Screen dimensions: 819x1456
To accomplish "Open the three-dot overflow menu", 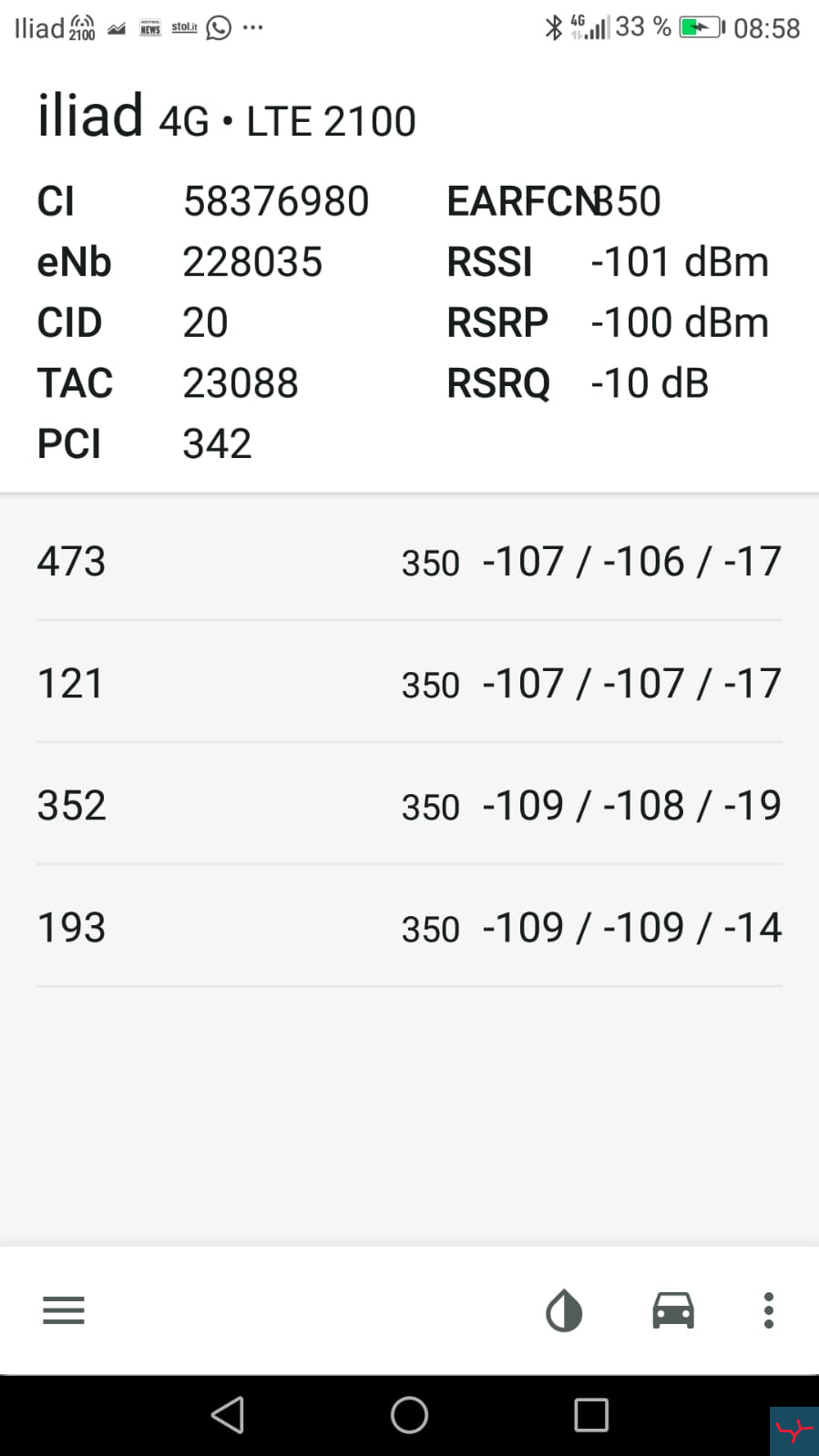I will (x=769, y=1310).
